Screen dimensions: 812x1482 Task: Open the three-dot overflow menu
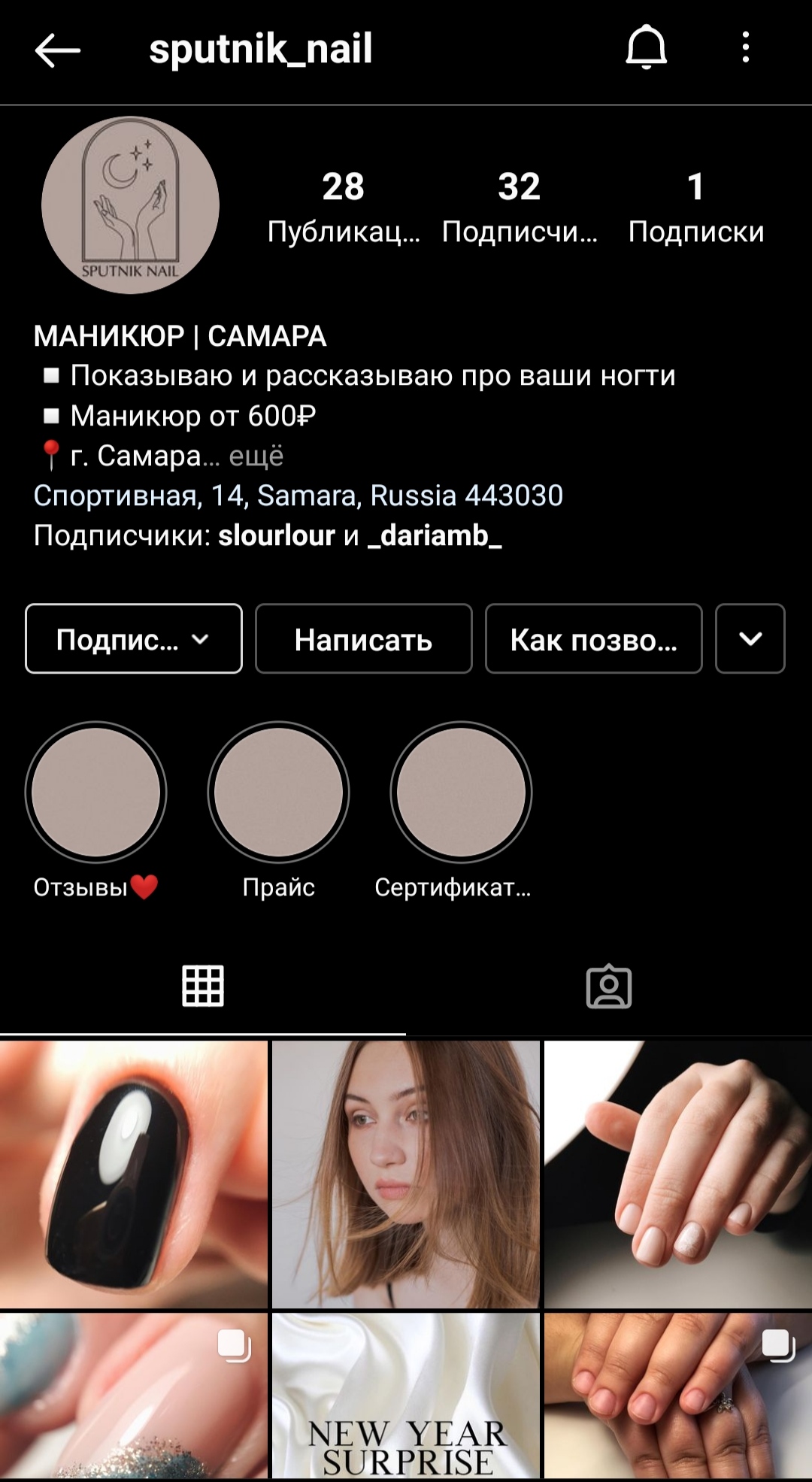[x=745, y=48]
